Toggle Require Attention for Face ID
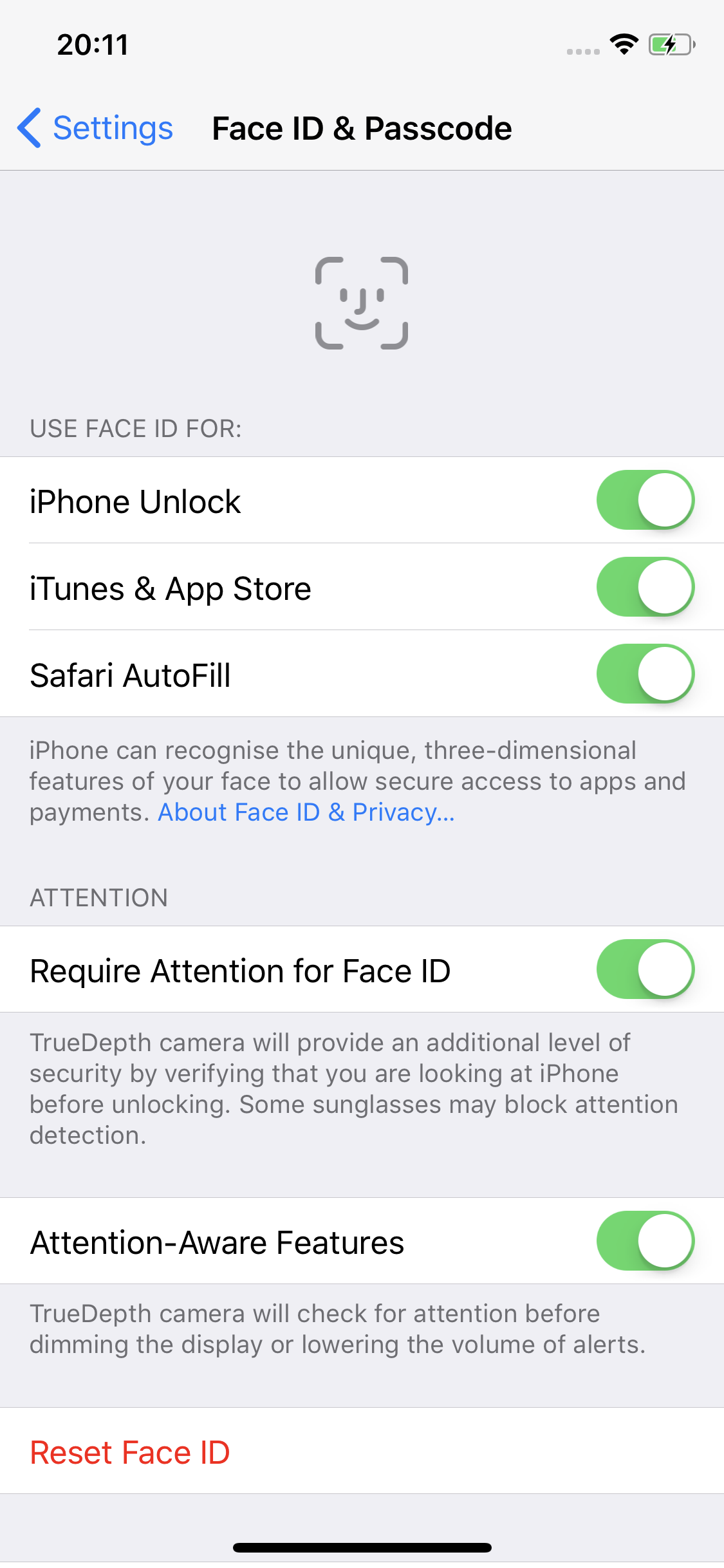This screenshot has width=724, height=1568. (645, 969)
